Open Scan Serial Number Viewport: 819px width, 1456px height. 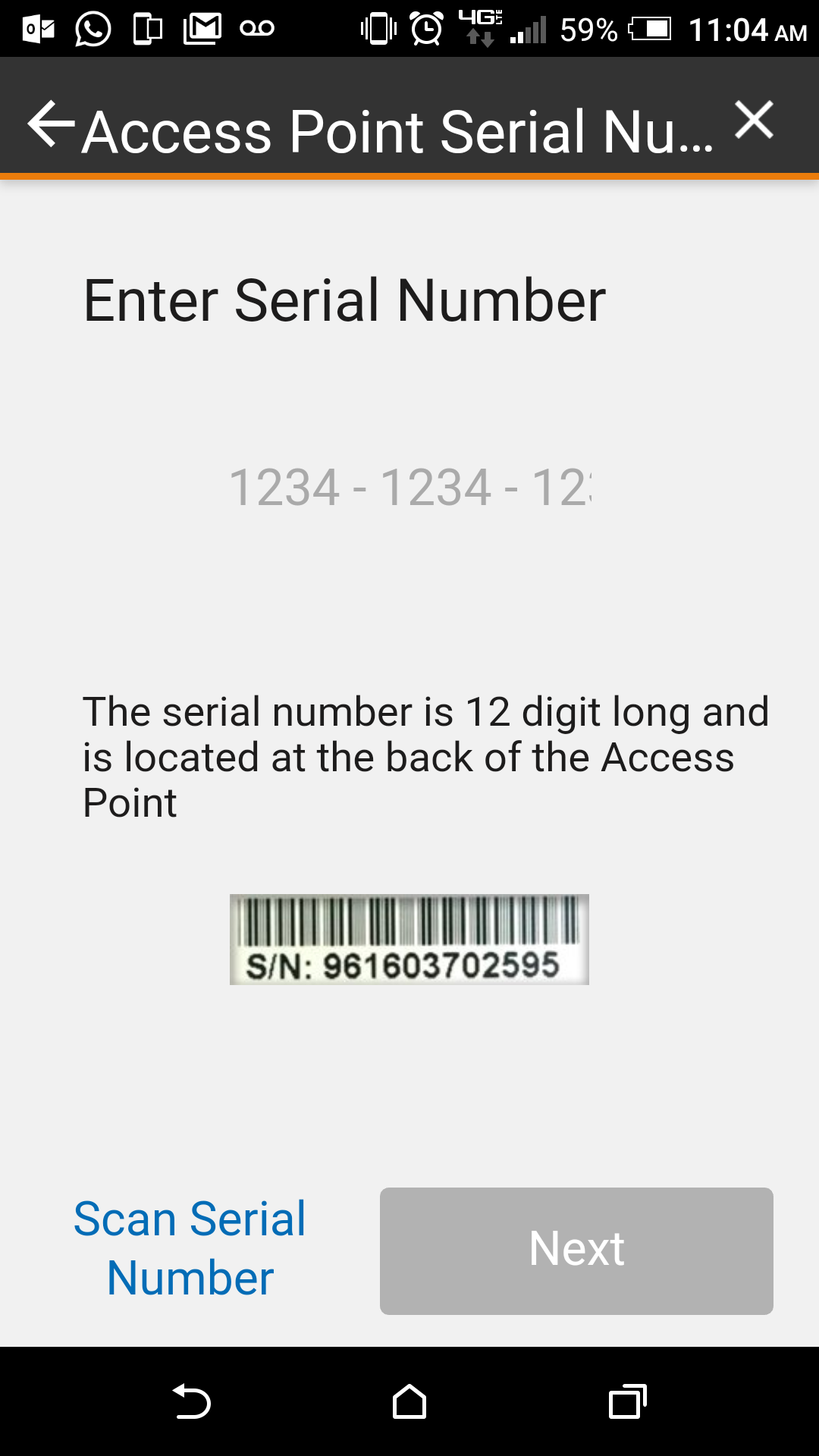pos(190,1248)
